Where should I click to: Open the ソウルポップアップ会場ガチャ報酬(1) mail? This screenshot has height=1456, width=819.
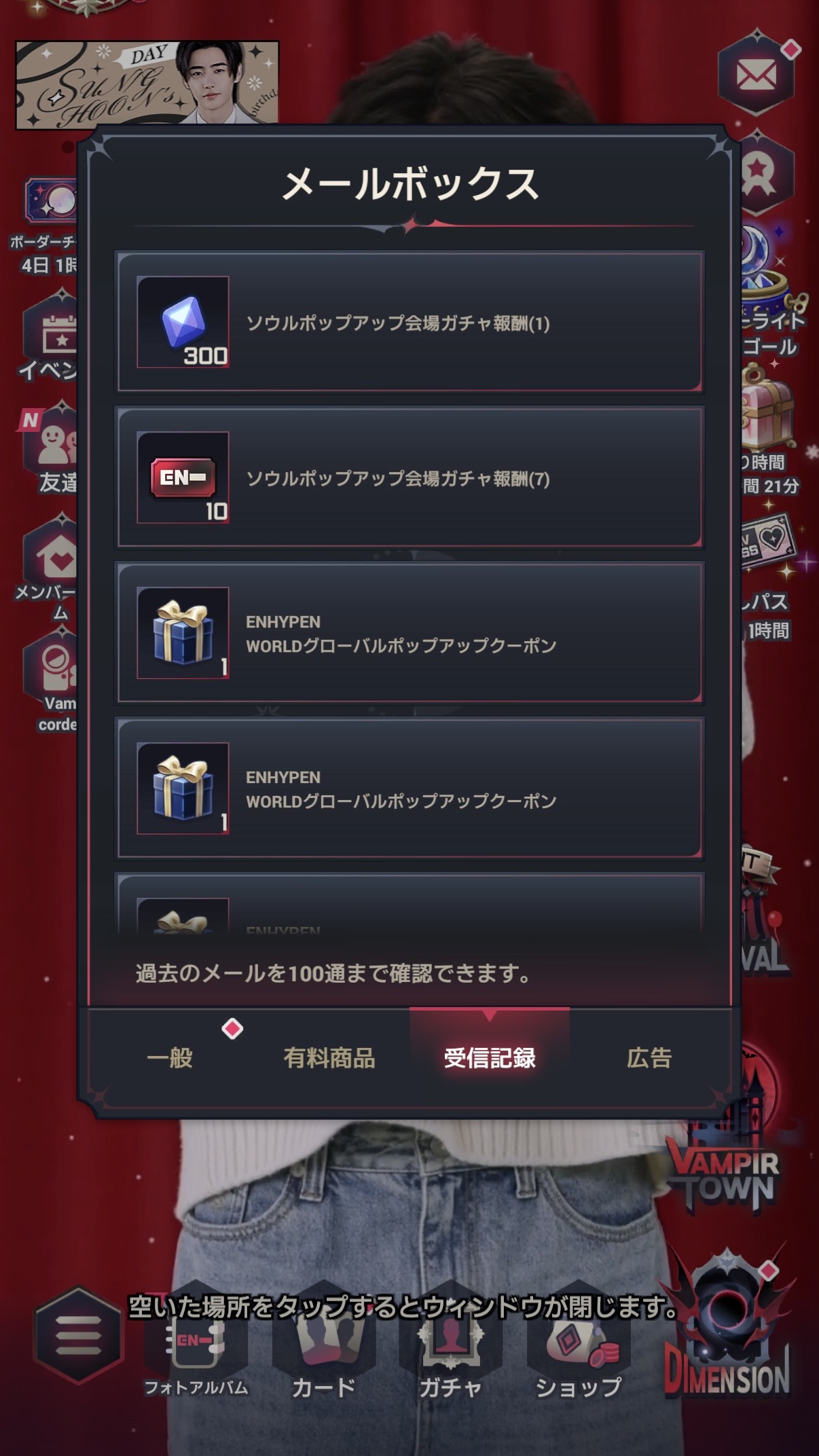[x=409, y=322]
